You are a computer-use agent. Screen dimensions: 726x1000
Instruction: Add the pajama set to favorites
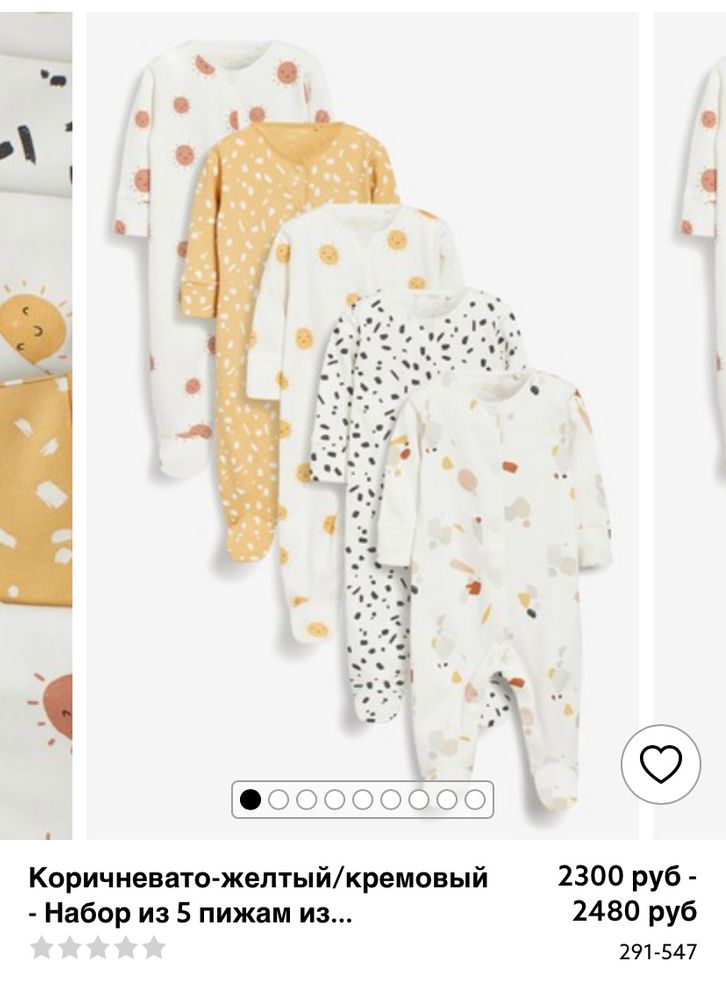point(660,765)
